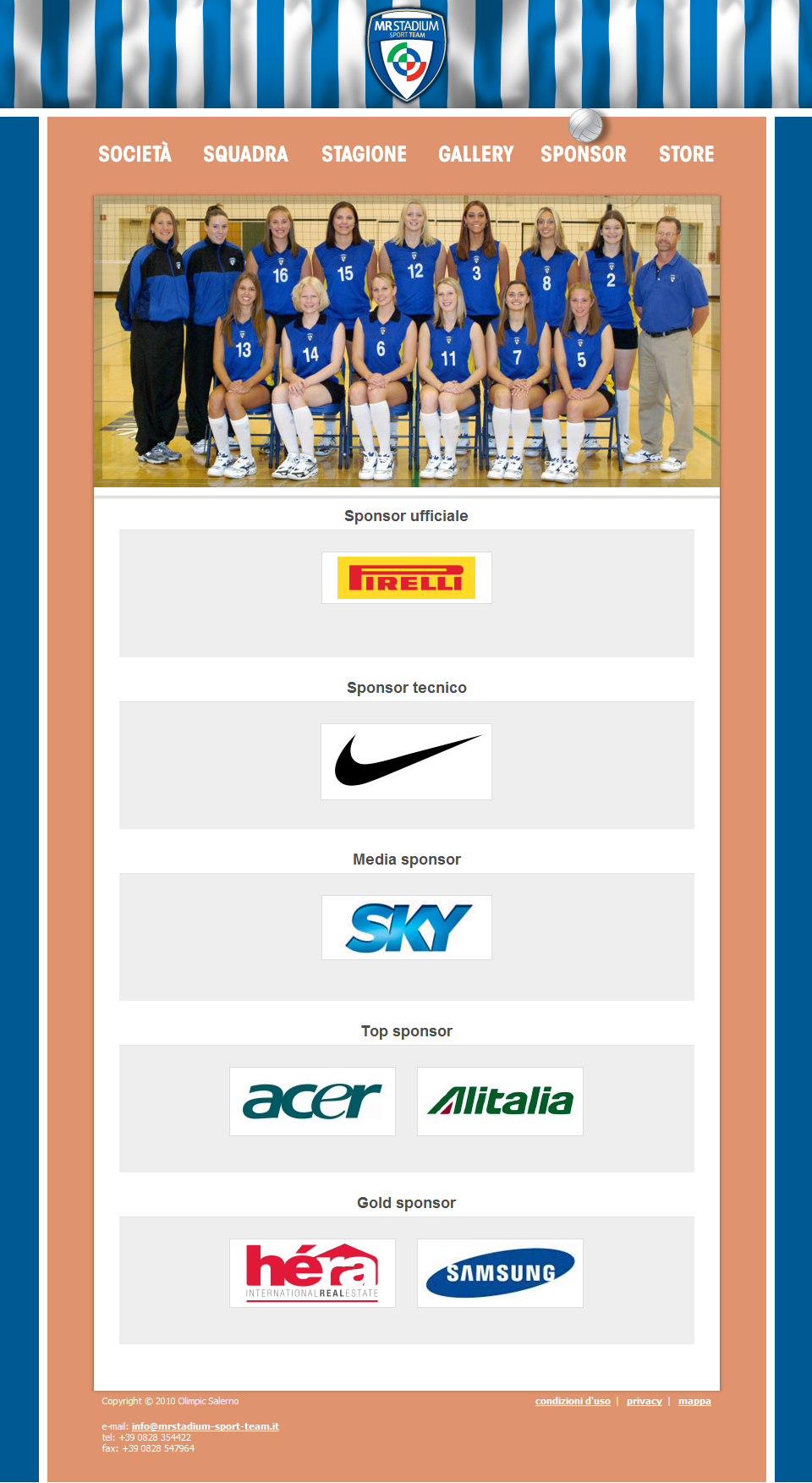Open the Sky media sponsor tile
The width and height of the screenshot is (812, 1483).
(406, 927)
